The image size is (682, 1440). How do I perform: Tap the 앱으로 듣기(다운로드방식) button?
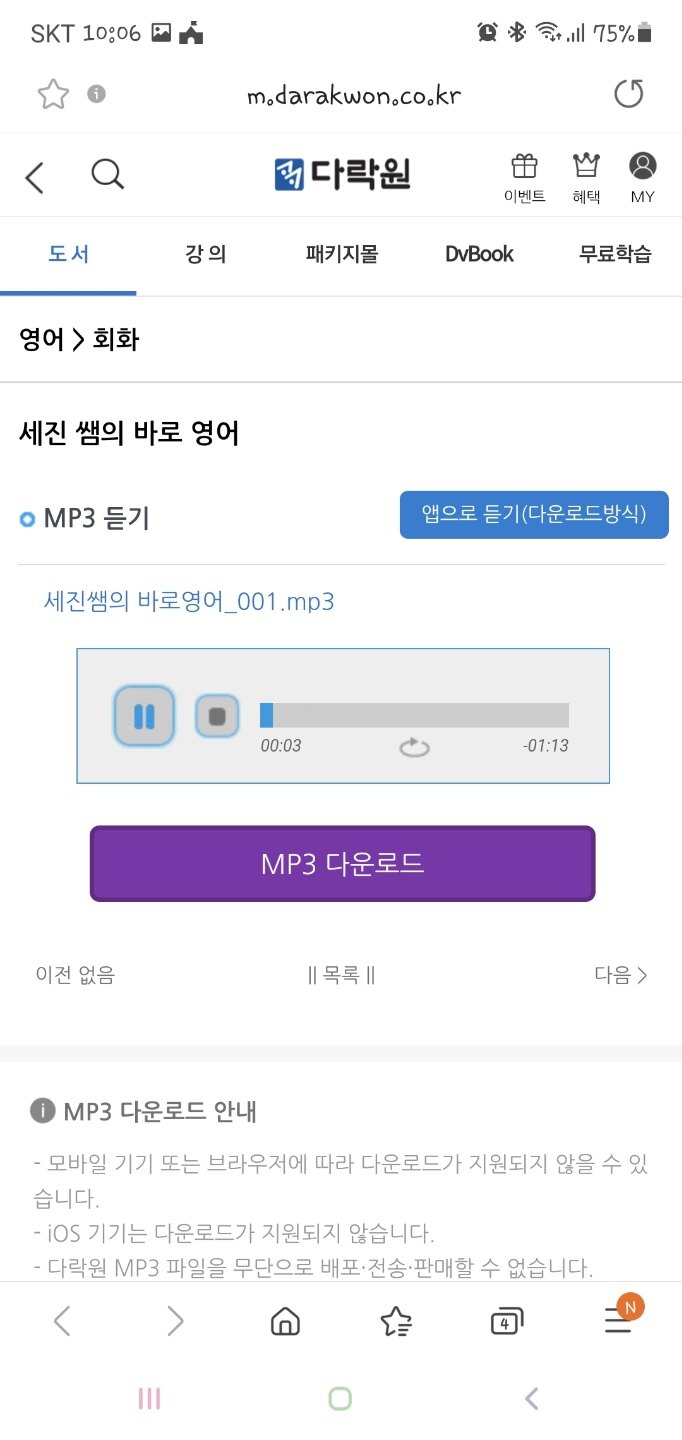pos(534,515)
